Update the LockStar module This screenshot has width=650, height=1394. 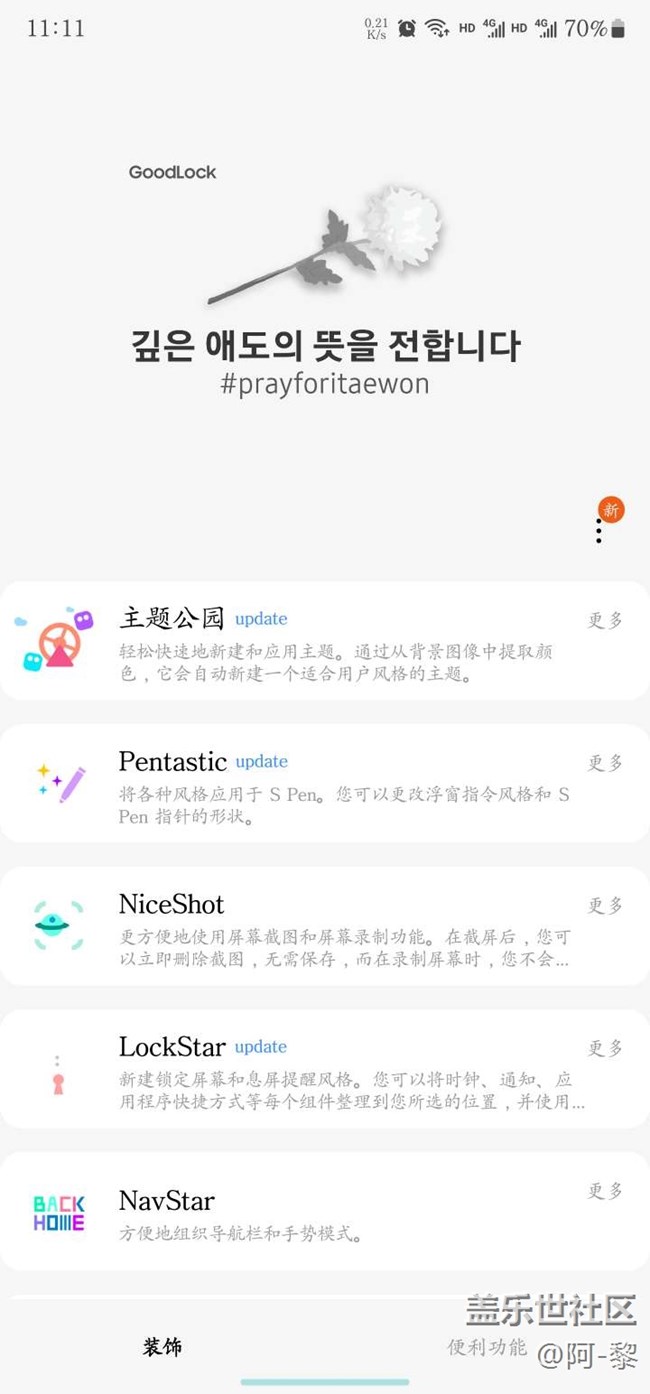pos(260,1047)
